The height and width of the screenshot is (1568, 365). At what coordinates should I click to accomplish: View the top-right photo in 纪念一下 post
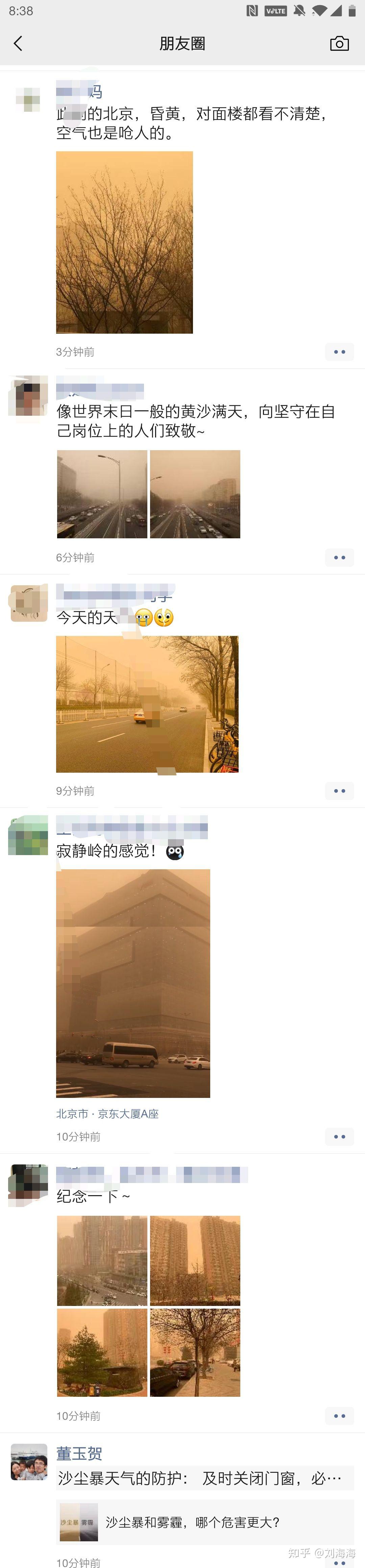pyautogui.click(x=195, y=1261)
